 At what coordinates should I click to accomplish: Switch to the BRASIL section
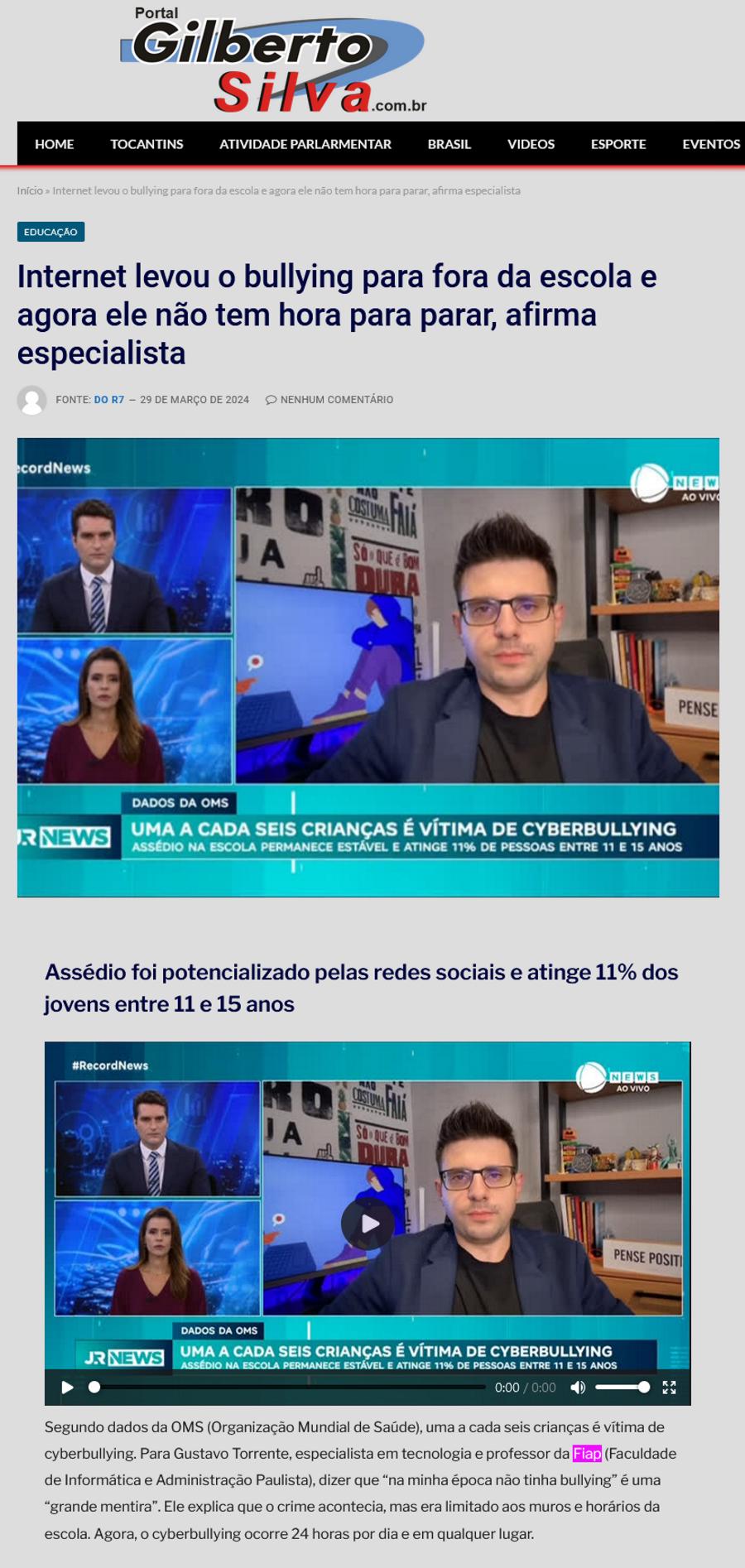(x=449, y=144)
